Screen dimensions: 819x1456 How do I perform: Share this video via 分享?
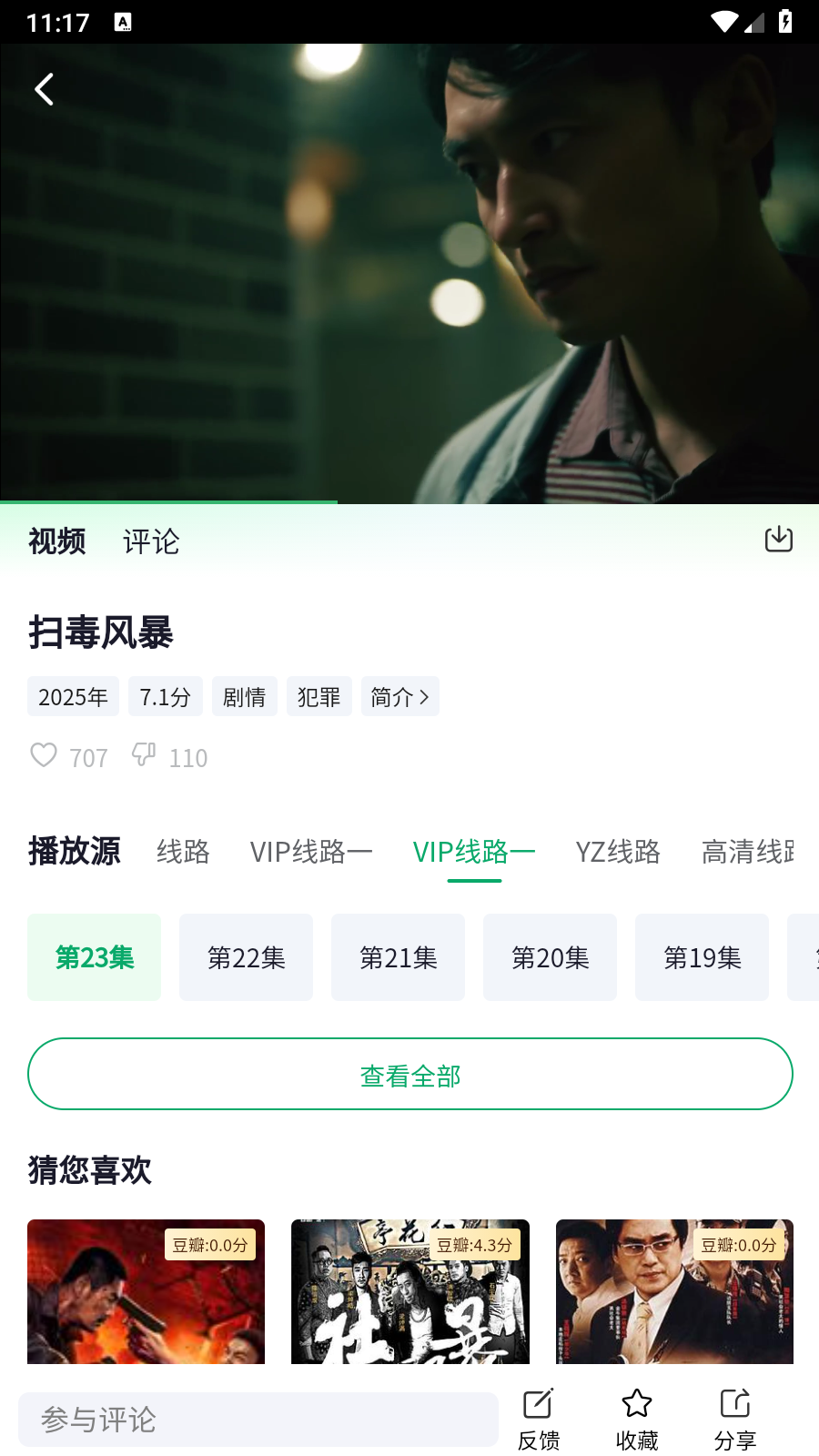pyautogui.click(x=735, y=1418)
